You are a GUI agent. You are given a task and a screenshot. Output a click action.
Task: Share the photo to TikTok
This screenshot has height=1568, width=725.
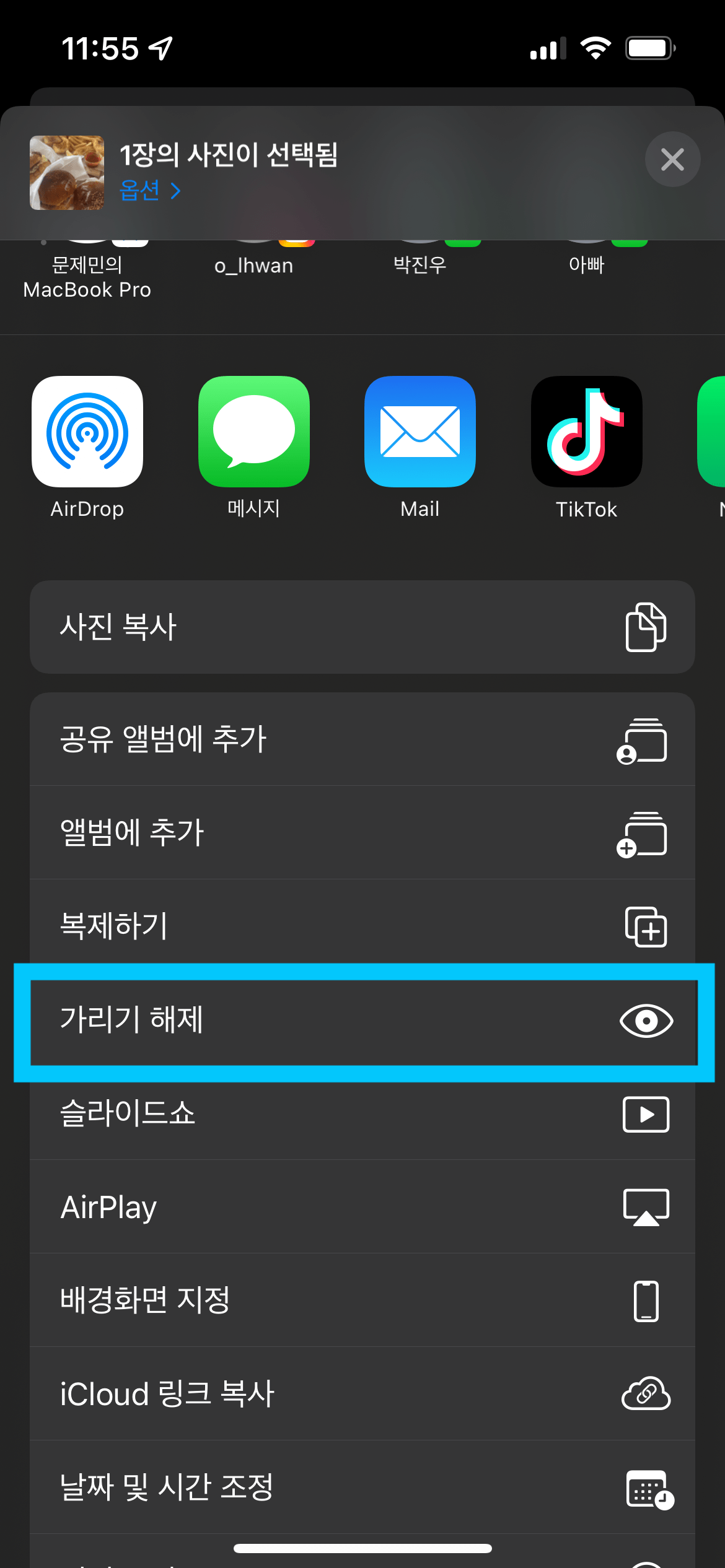click(586, 432)
